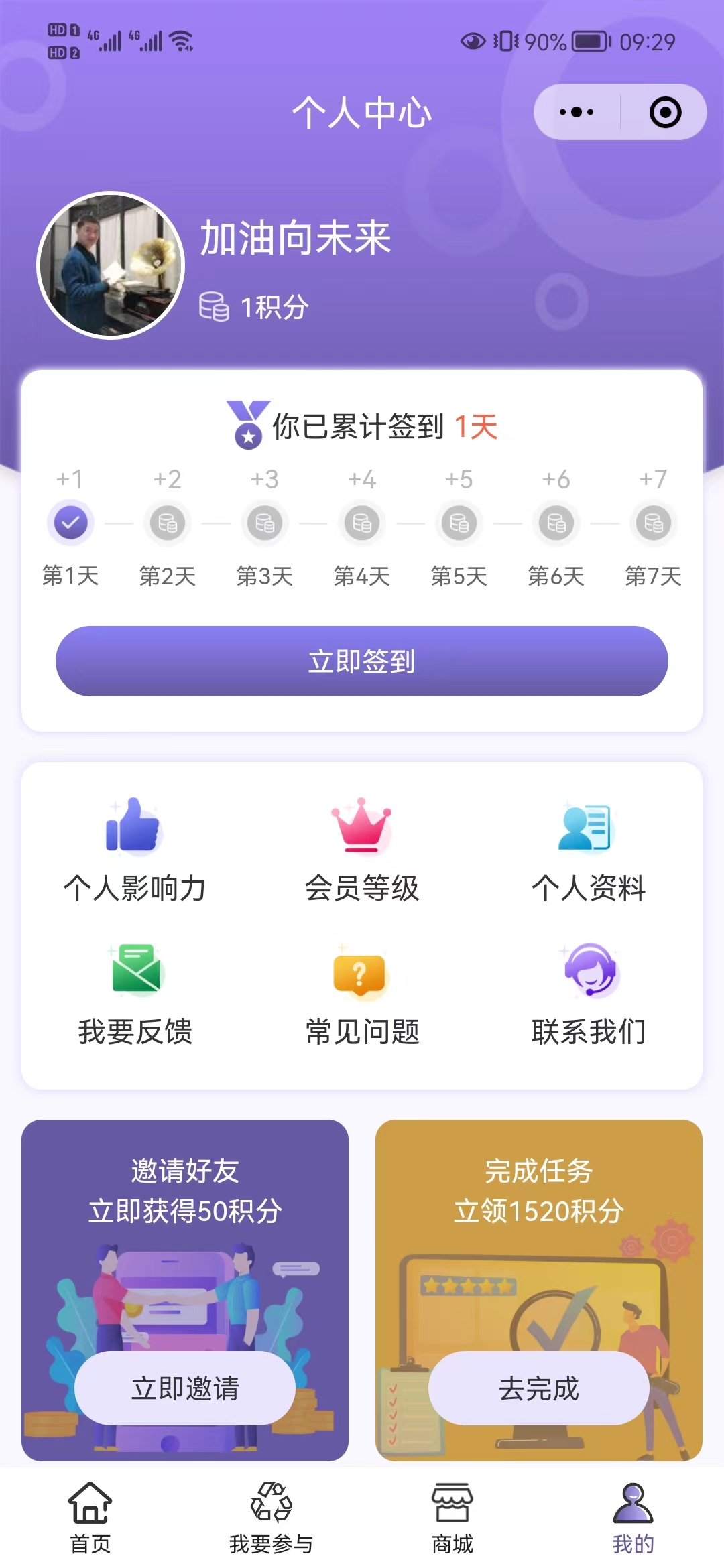Viewport: 724px width, 1568px height.
Task: Open the profile avatar photo
Action: [111, 265]
